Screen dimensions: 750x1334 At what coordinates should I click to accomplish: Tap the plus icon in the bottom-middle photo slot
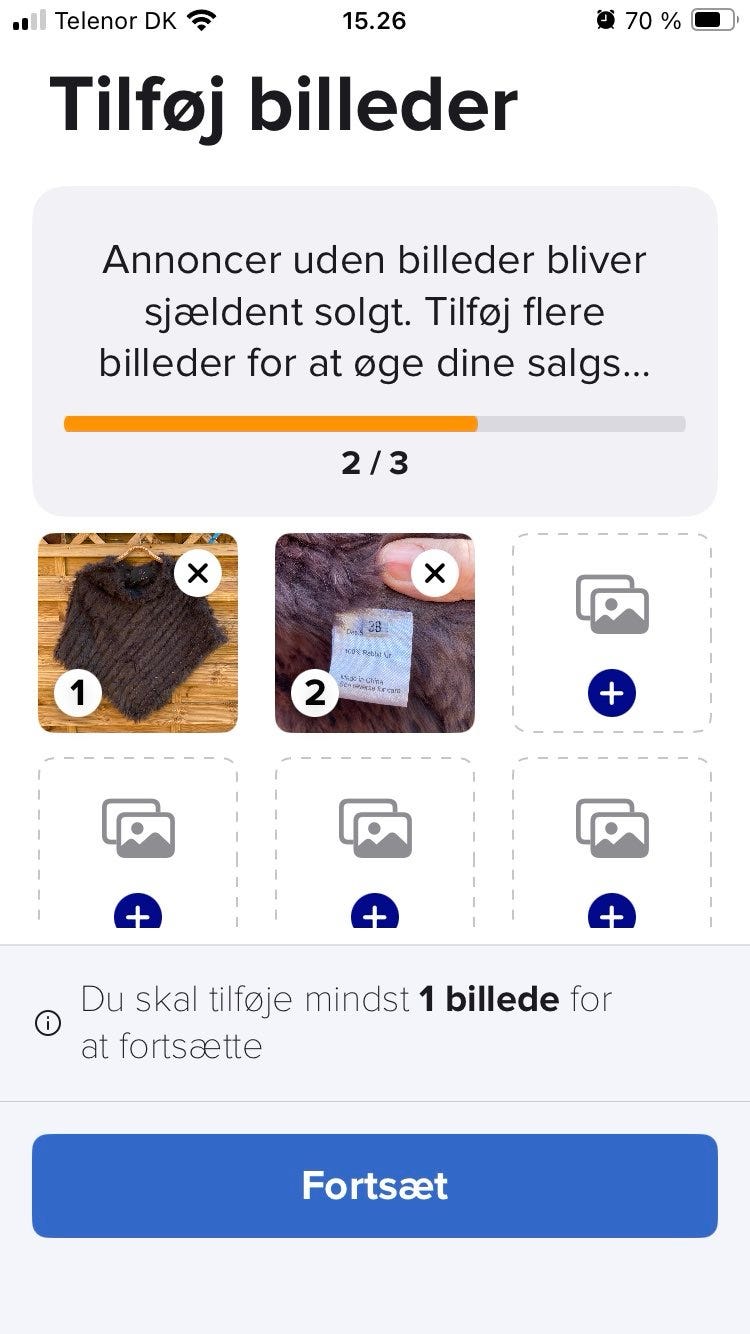coord(375,914)
